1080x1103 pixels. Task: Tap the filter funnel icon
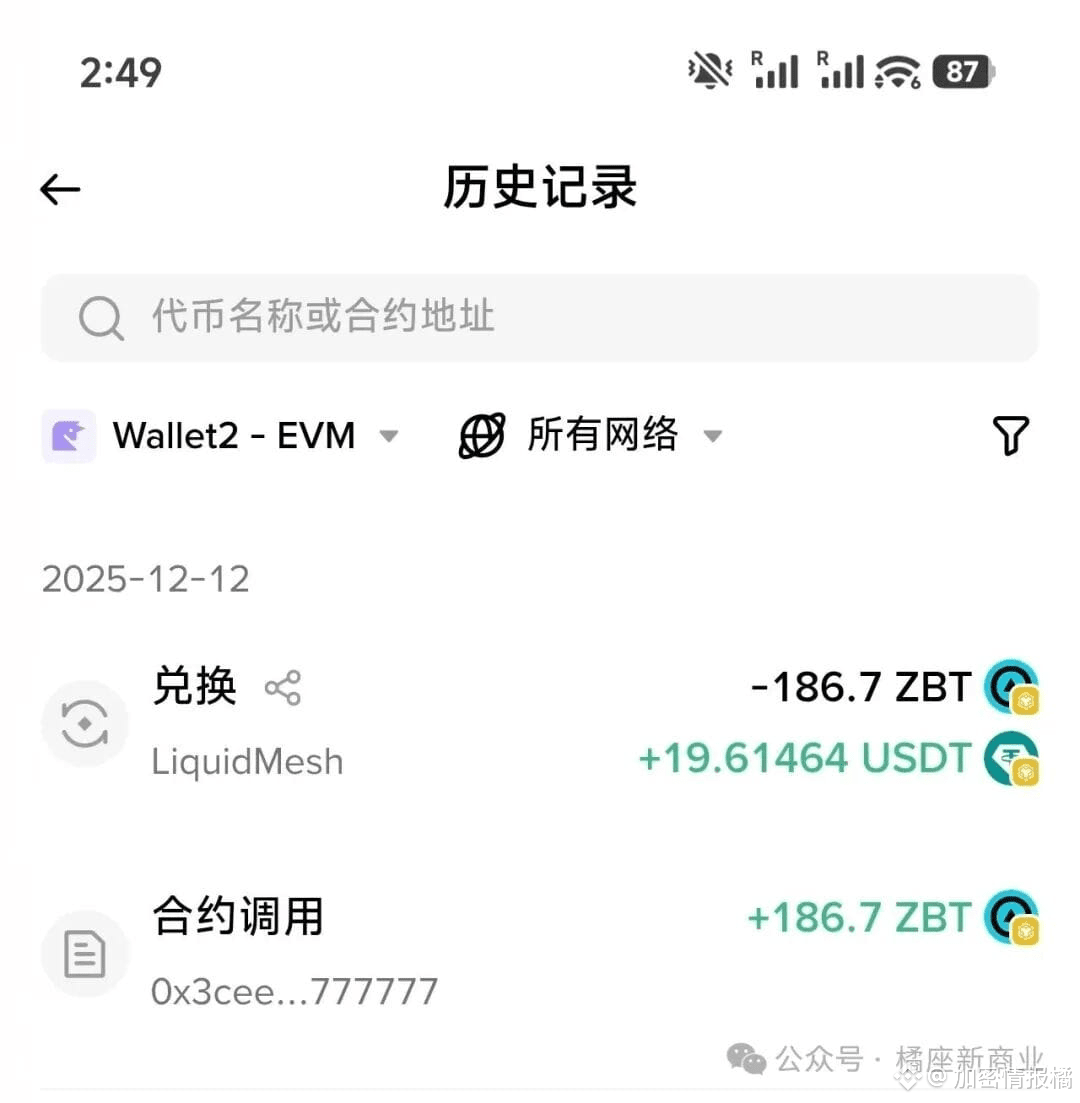pos(1011,435)
